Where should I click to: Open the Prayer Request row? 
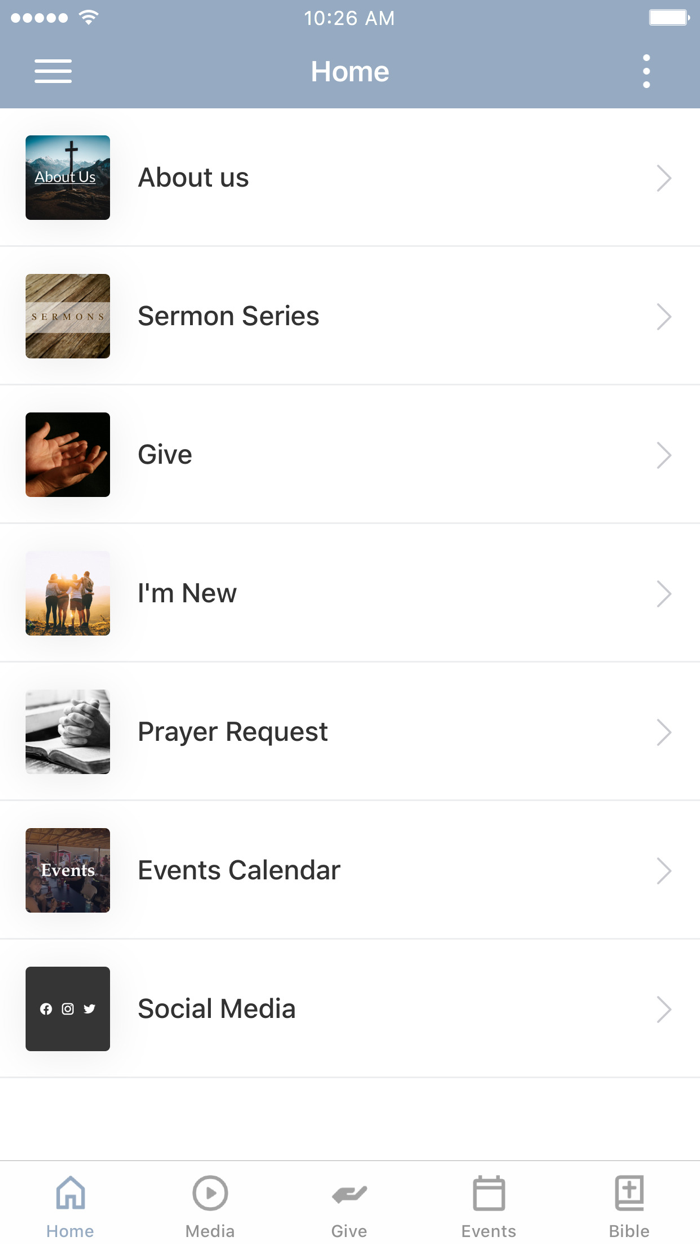click(x=350, y=732)
